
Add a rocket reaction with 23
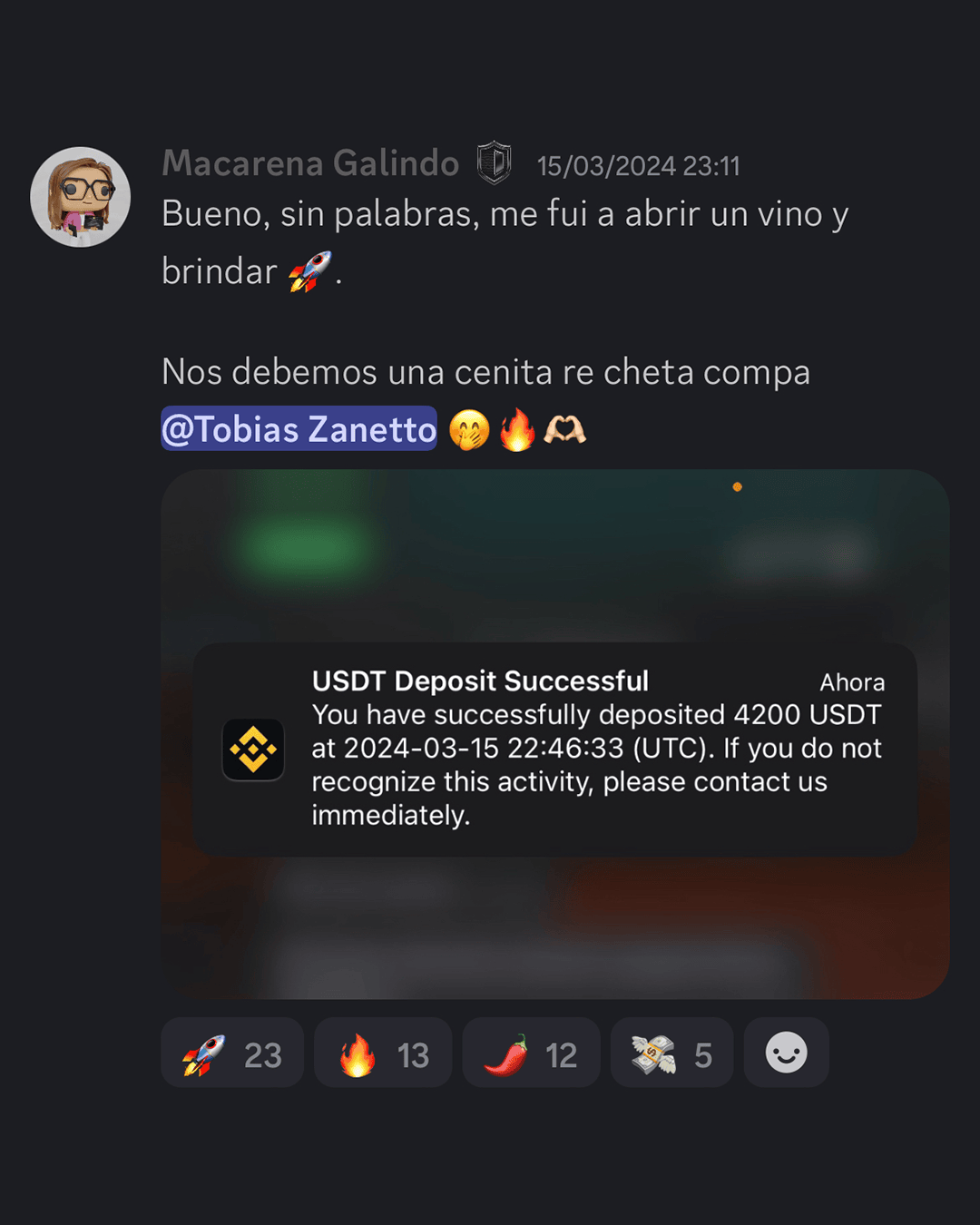coord(232,1053)
